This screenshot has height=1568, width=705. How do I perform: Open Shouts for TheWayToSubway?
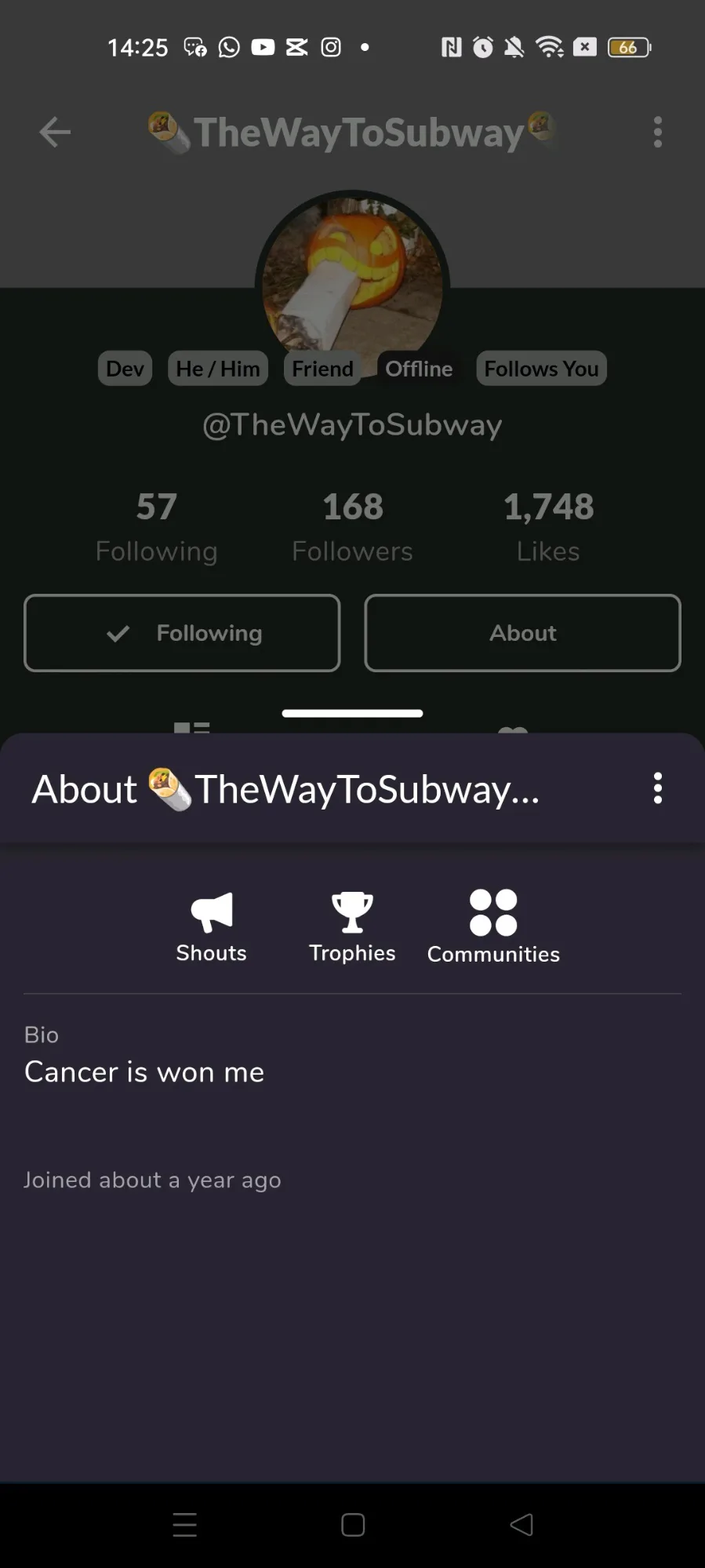click(x=211, y=926)
